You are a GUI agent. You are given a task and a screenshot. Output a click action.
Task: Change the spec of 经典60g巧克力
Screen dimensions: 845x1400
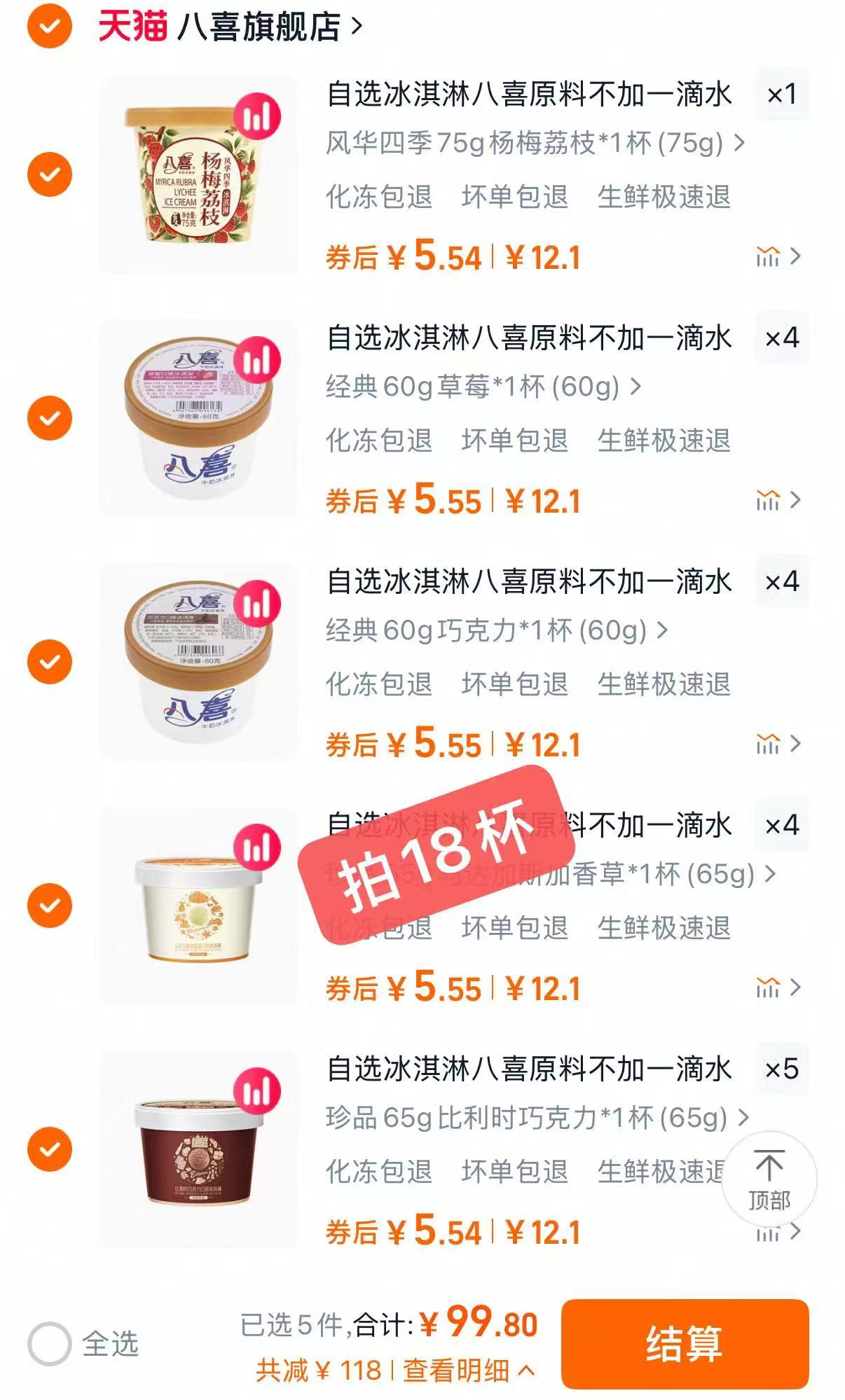coord(495,630)
